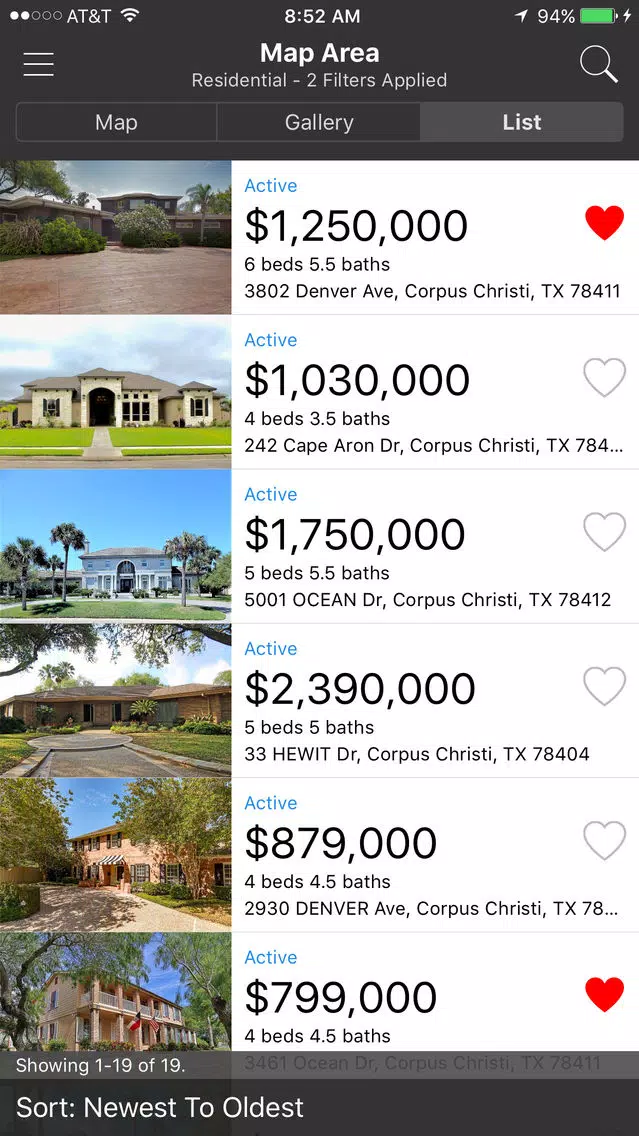Open the 242 Cape Aron Dr listing
Viewport: 639px width, 1136px height.
[x=320, y=392]
